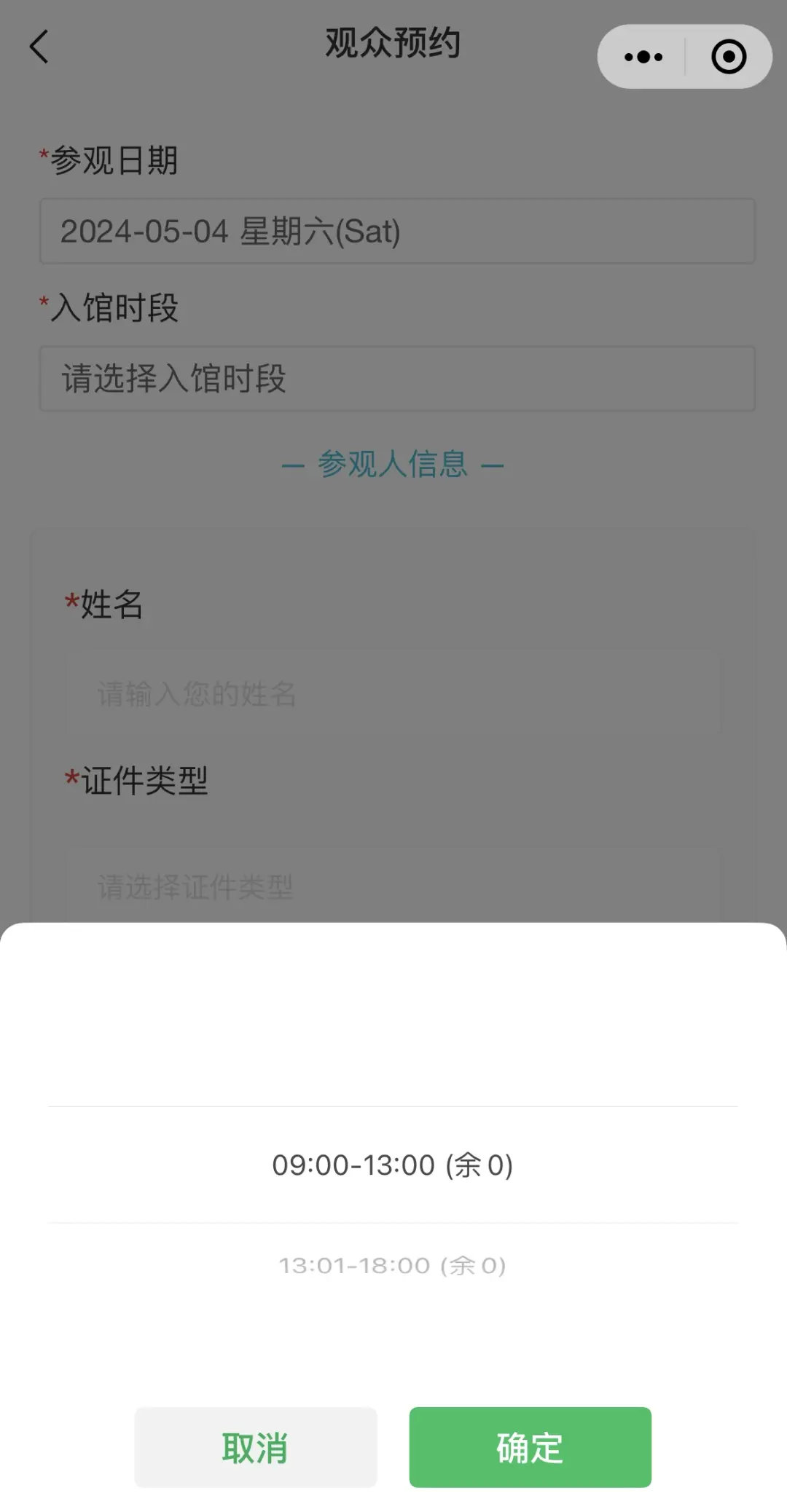Confirm the time slot with 确定
787x1512 pixels.
530,1446
